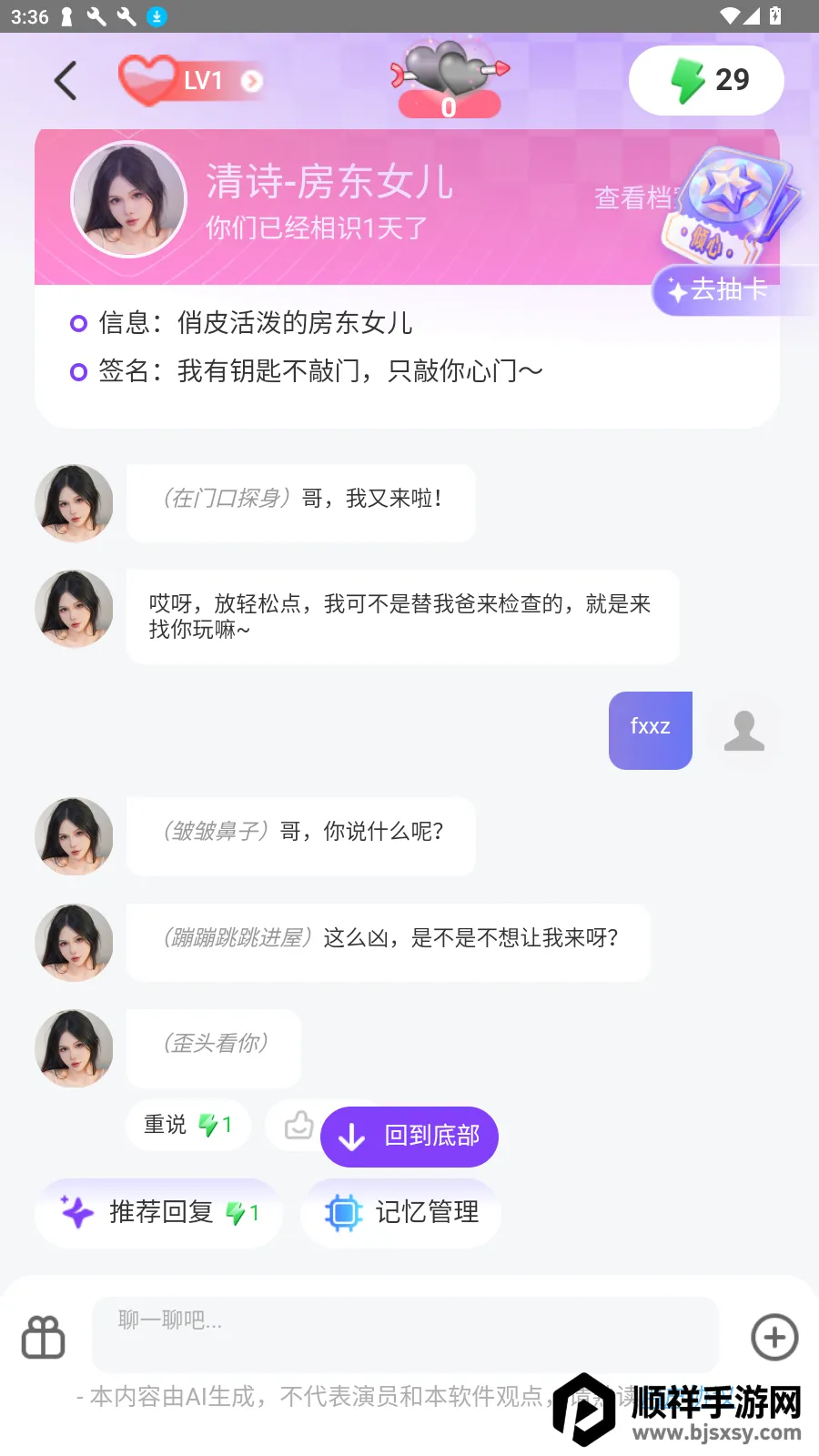819x1456 pixels.
Task: Open the LV1 intimacy level badge
Action: (193, 81)
